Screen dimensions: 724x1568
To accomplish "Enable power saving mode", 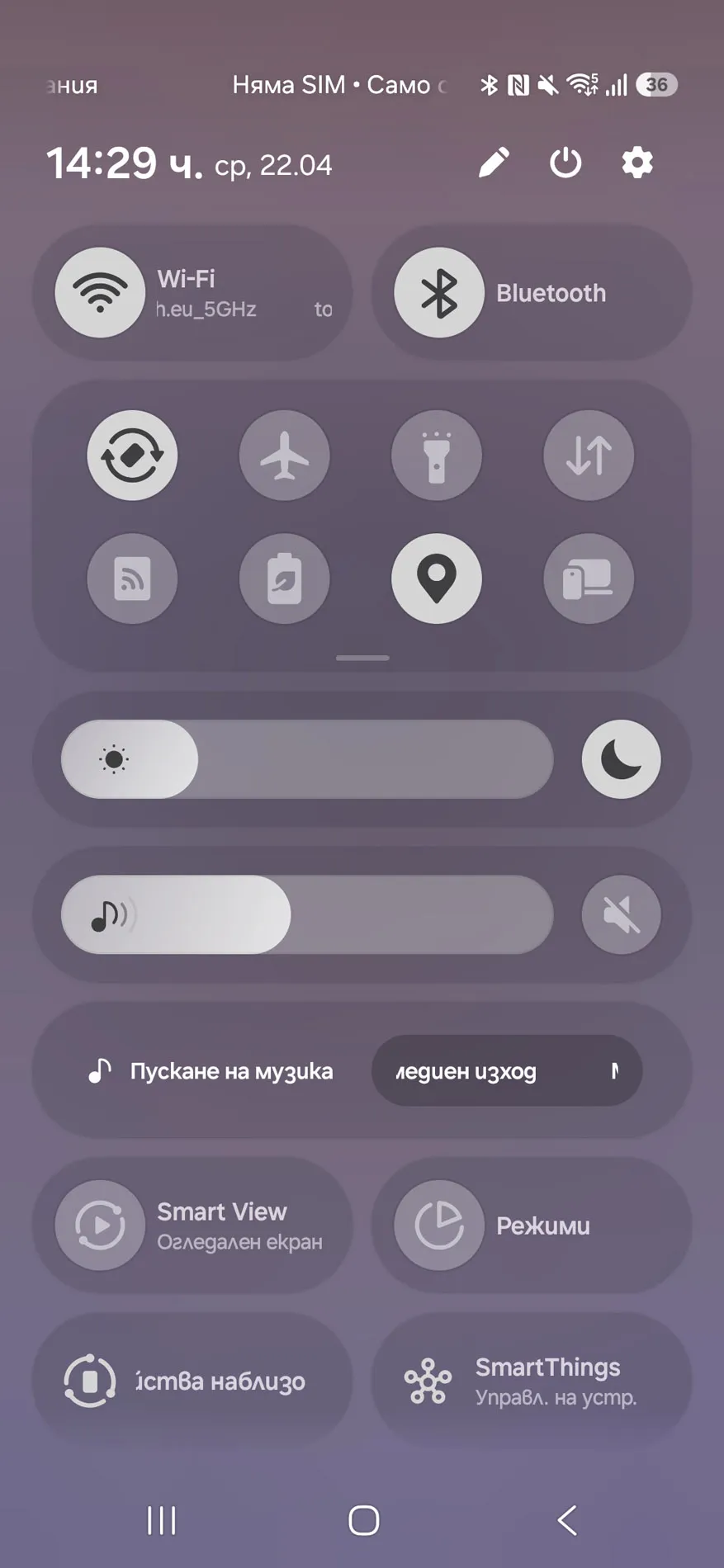I will 285,579.
